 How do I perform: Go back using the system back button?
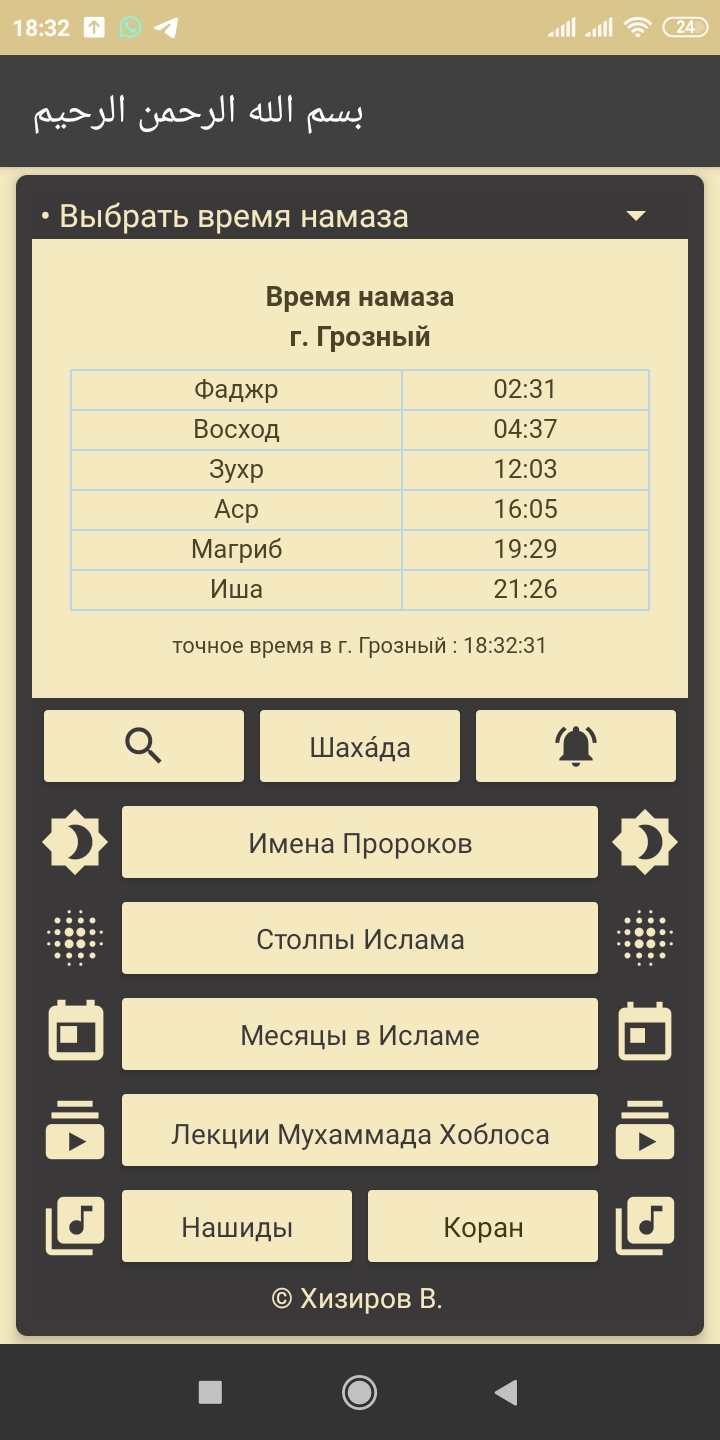click(507, 1392)
